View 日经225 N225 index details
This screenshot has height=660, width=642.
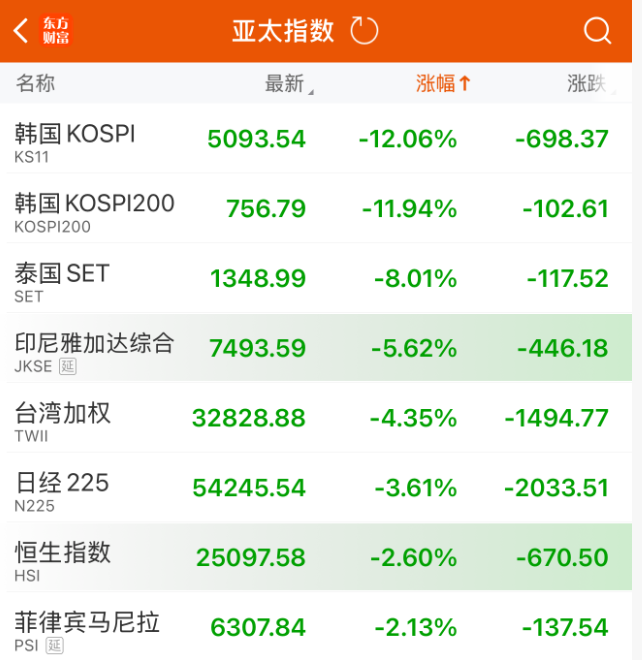coord(320,488)
